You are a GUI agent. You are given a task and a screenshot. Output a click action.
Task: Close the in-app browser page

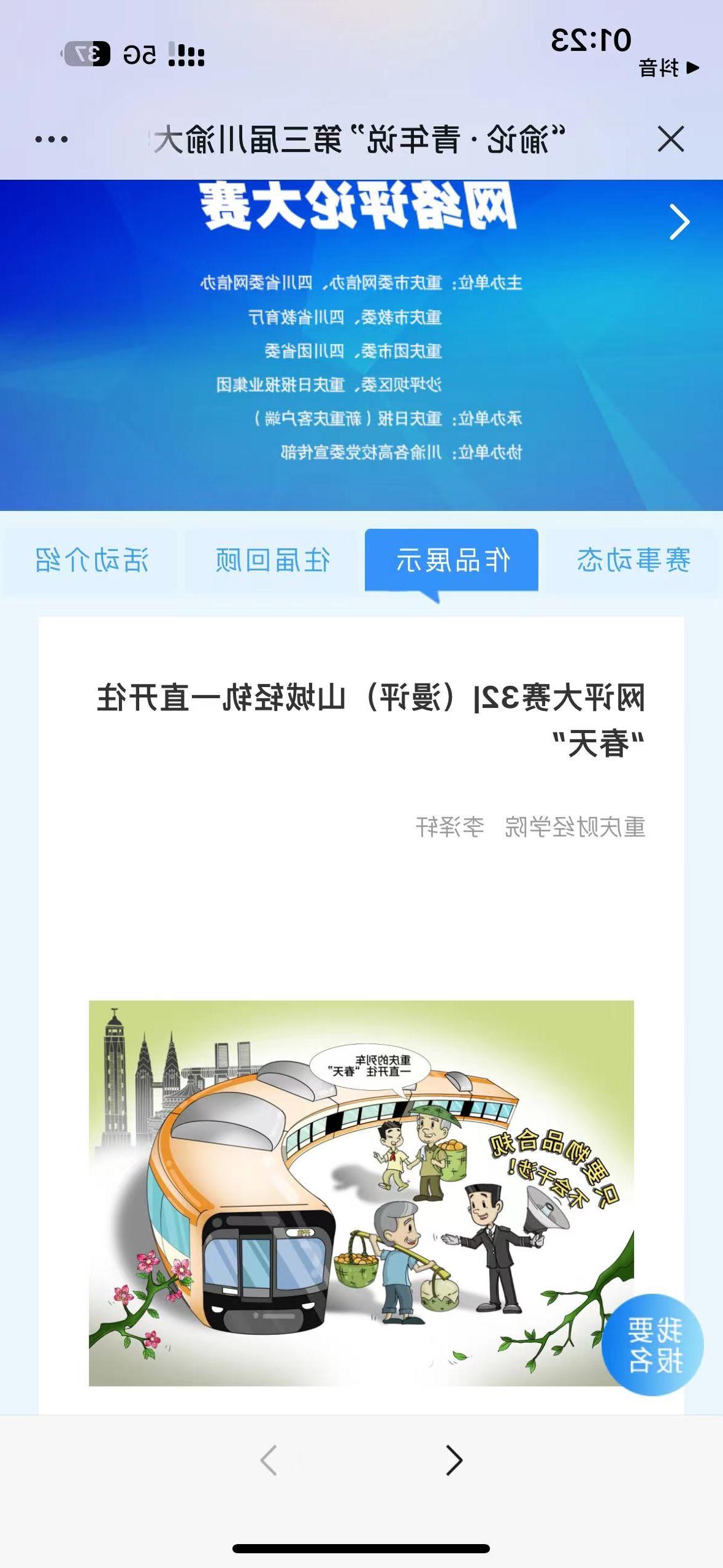coord(670,139)
